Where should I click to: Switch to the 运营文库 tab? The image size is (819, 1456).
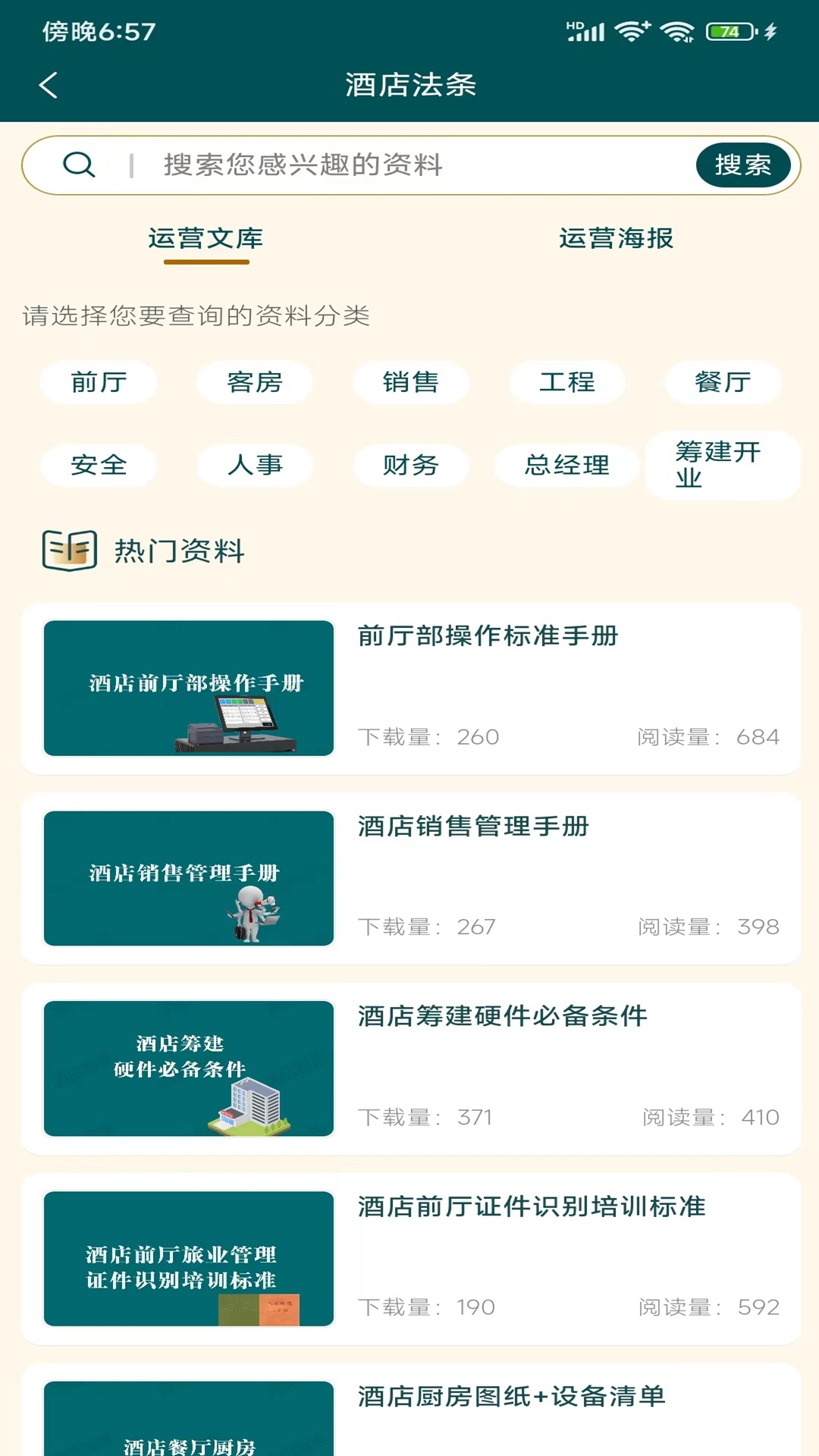[x=206, y=239]
